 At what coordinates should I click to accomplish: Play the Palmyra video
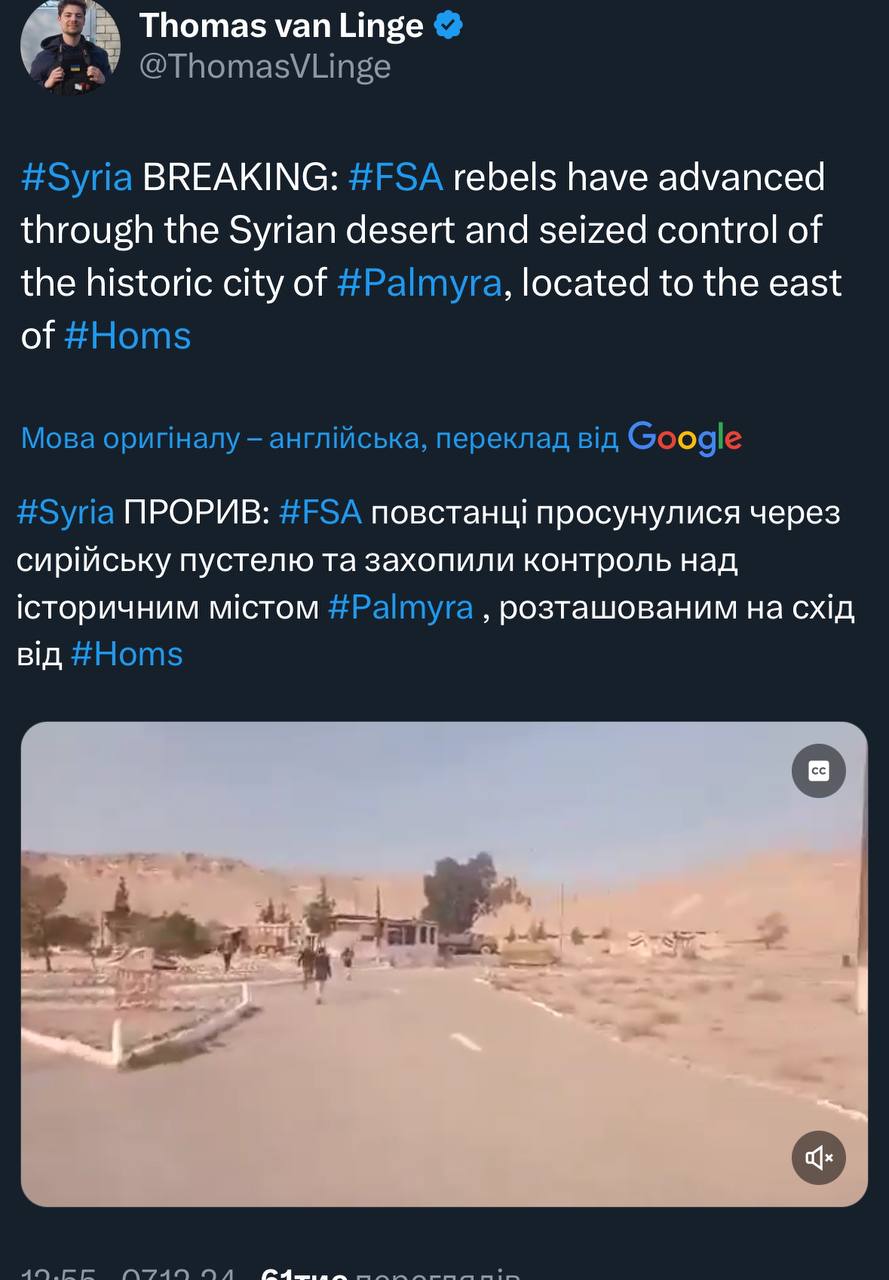(x=444, y=963)
